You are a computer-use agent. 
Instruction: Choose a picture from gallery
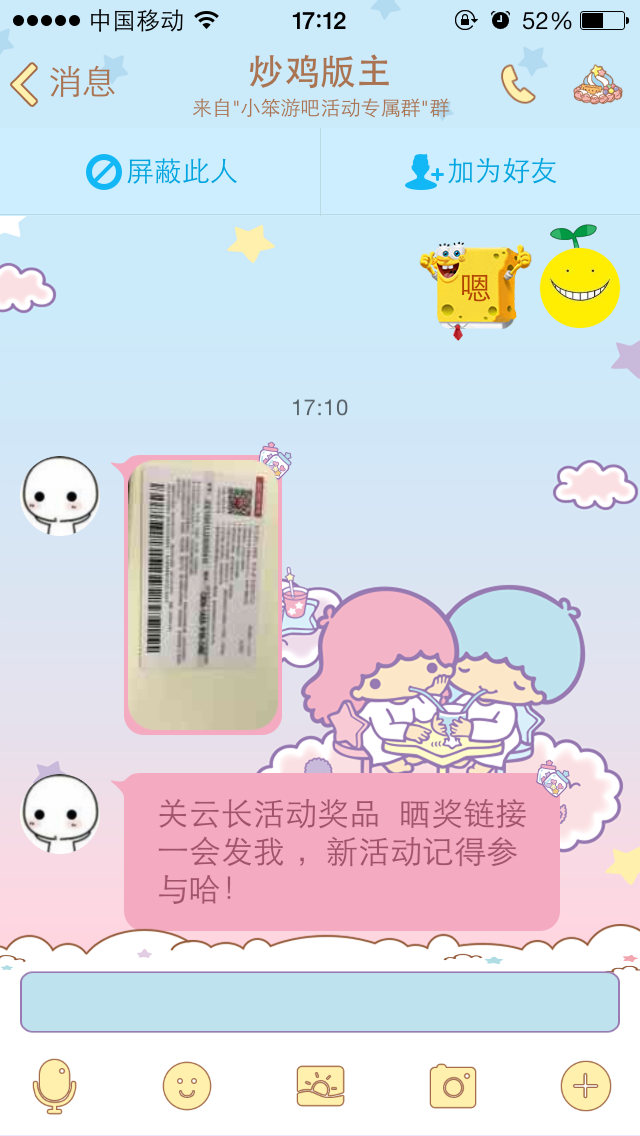pos(320,1086)
